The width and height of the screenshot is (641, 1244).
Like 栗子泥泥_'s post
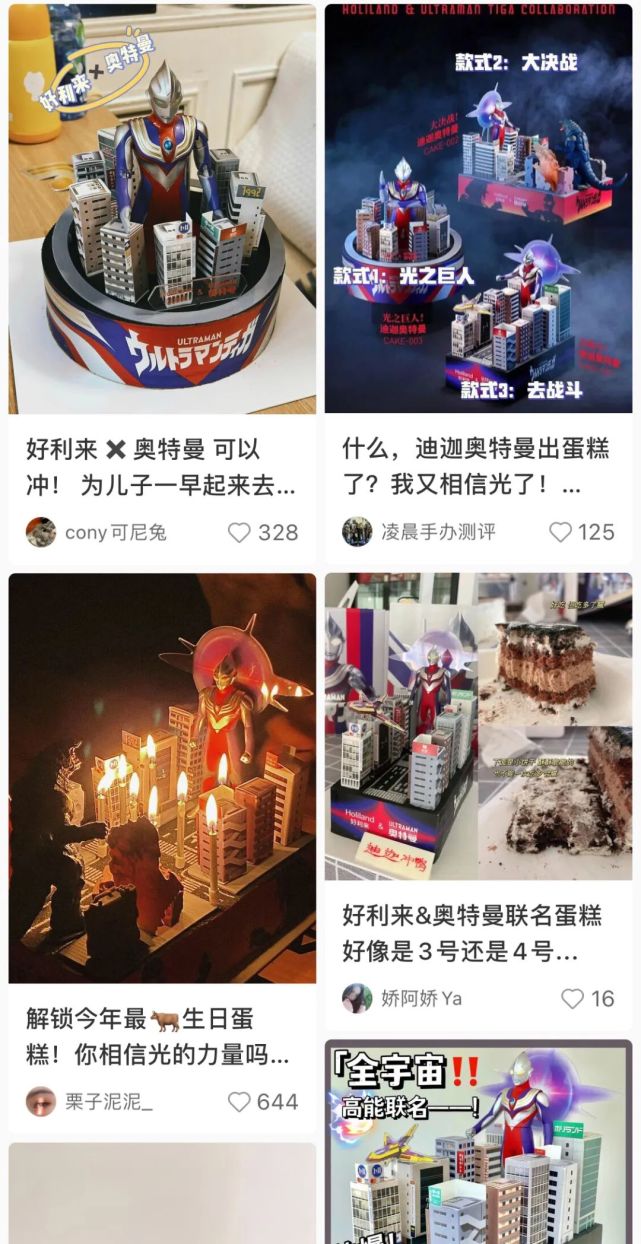coord(239,1102)
